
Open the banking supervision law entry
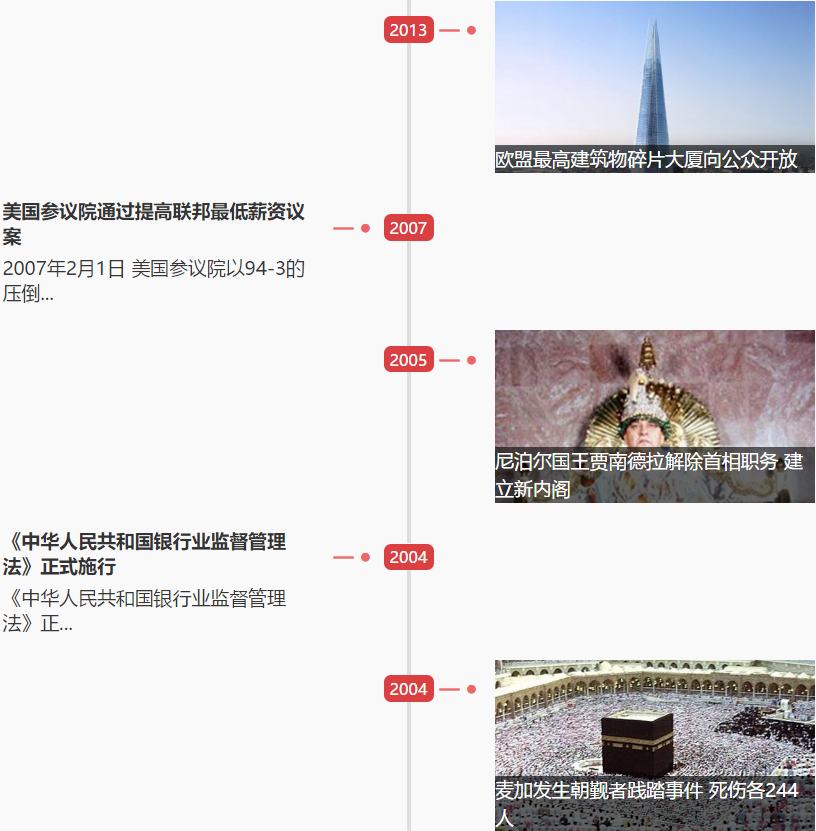pos(144,554)
